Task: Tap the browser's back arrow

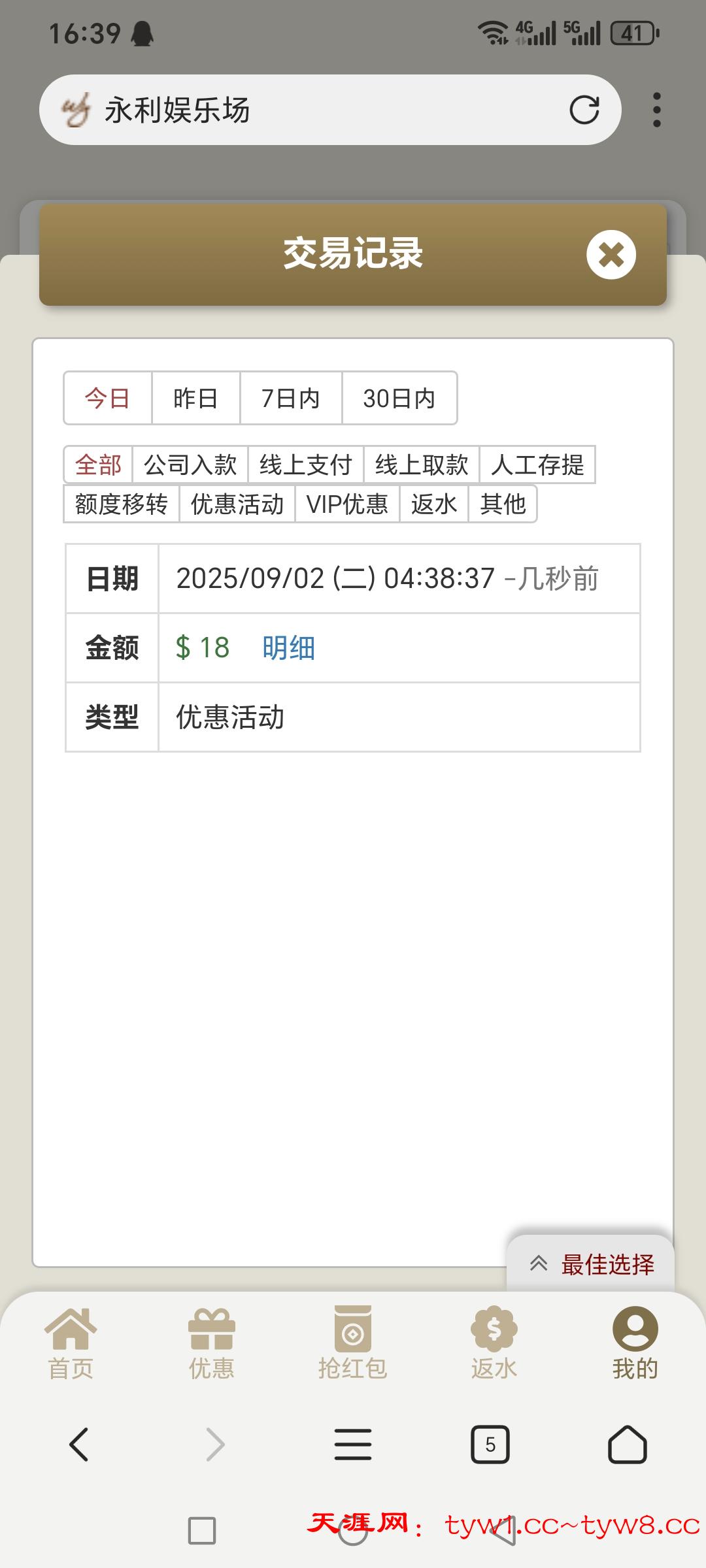Action: [79, 1445]
